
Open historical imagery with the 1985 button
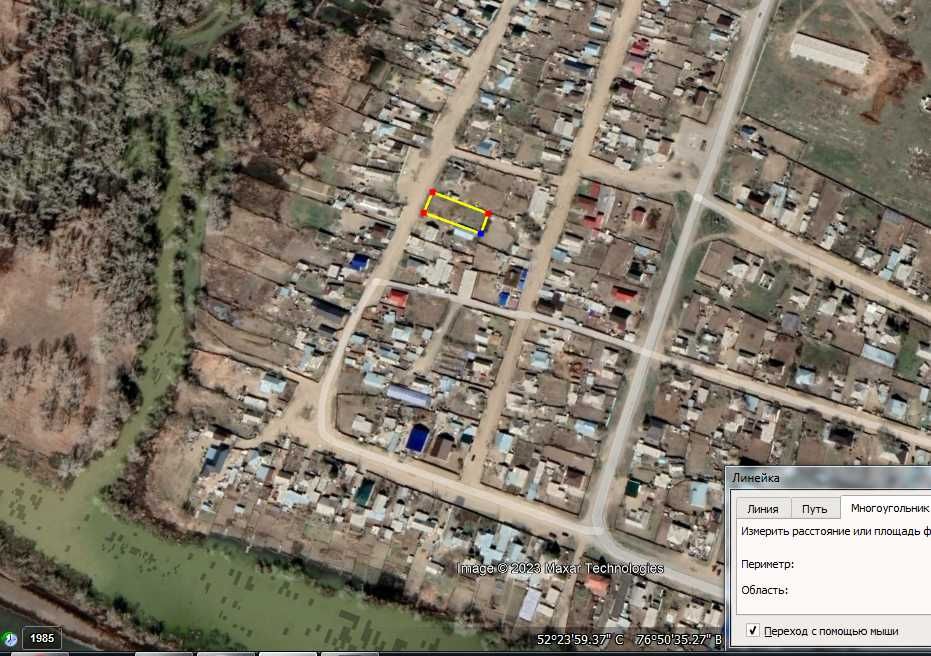(x=42, y=638)
